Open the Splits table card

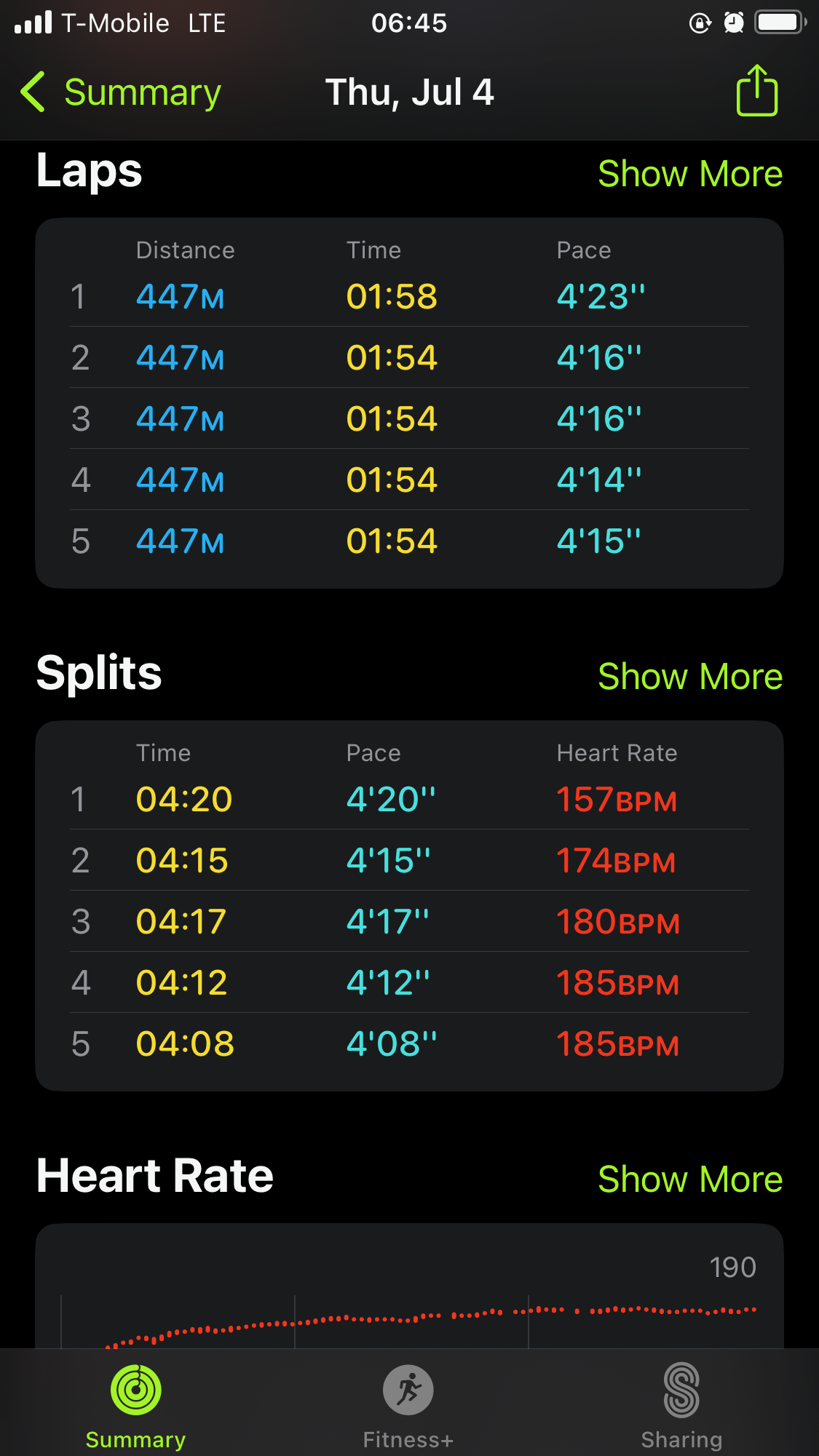(x=409, y=906)
